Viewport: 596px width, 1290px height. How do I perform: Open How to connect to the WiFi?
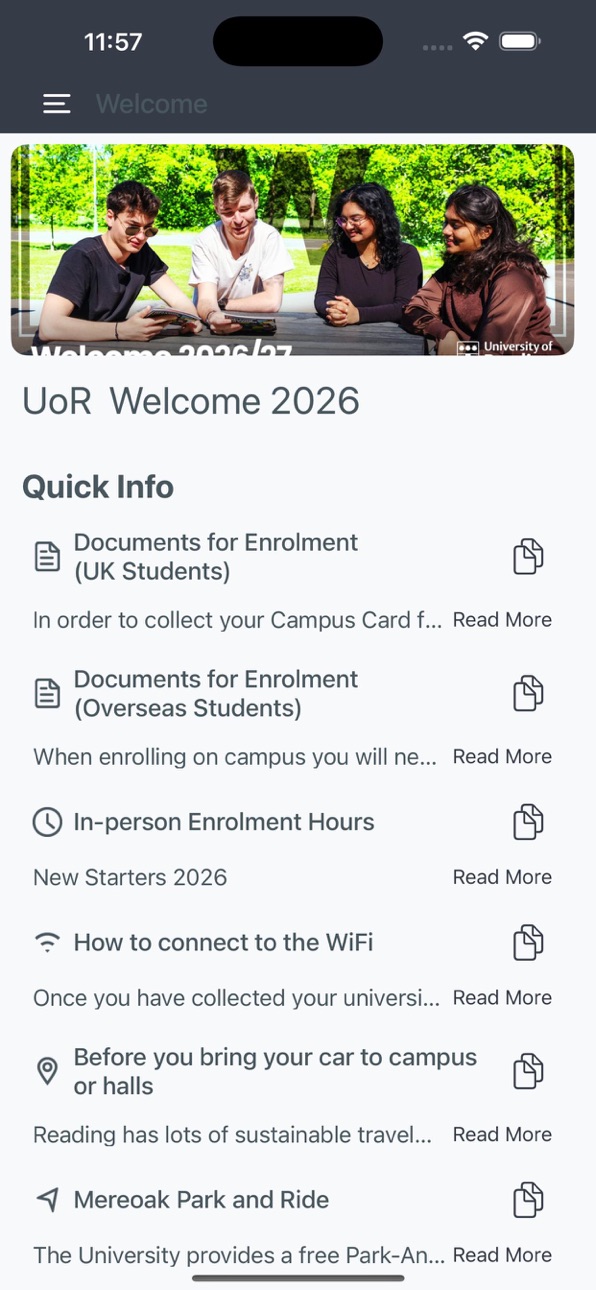click(x=223, y=942)
